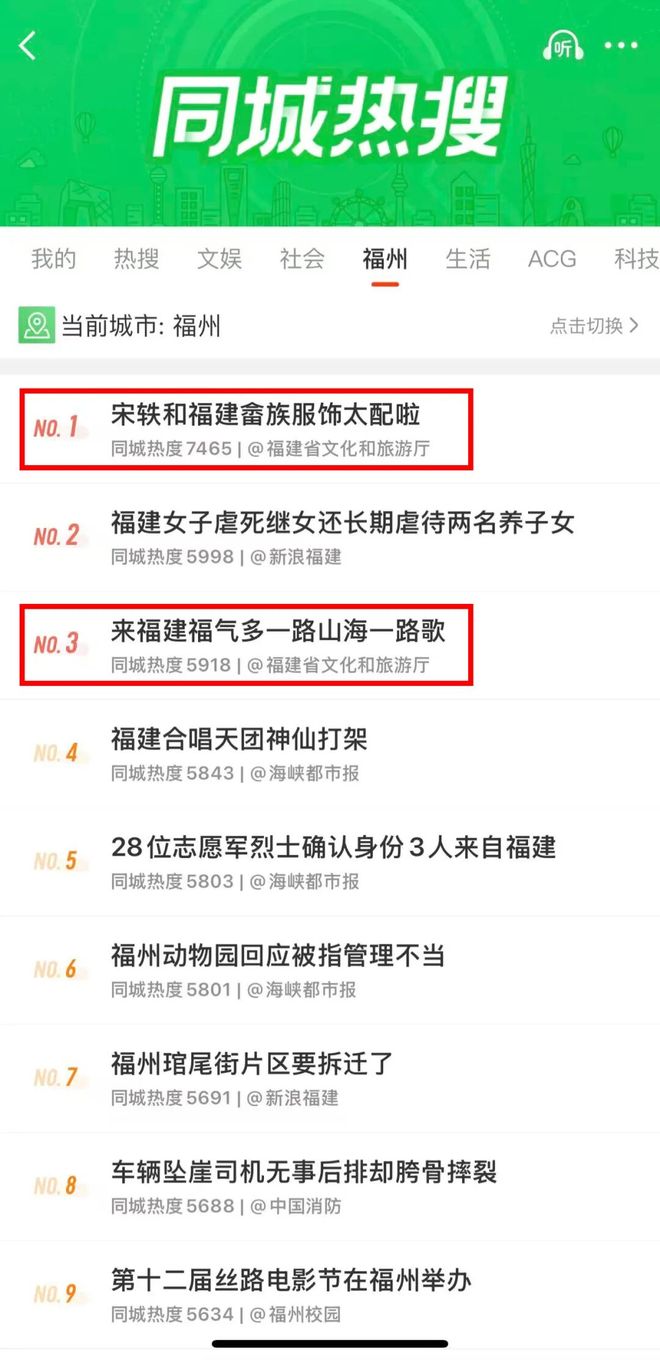This screenshot has height=1360, width=660.
Task: Select the 文娱 tab
Action: (x=219, y=260)
